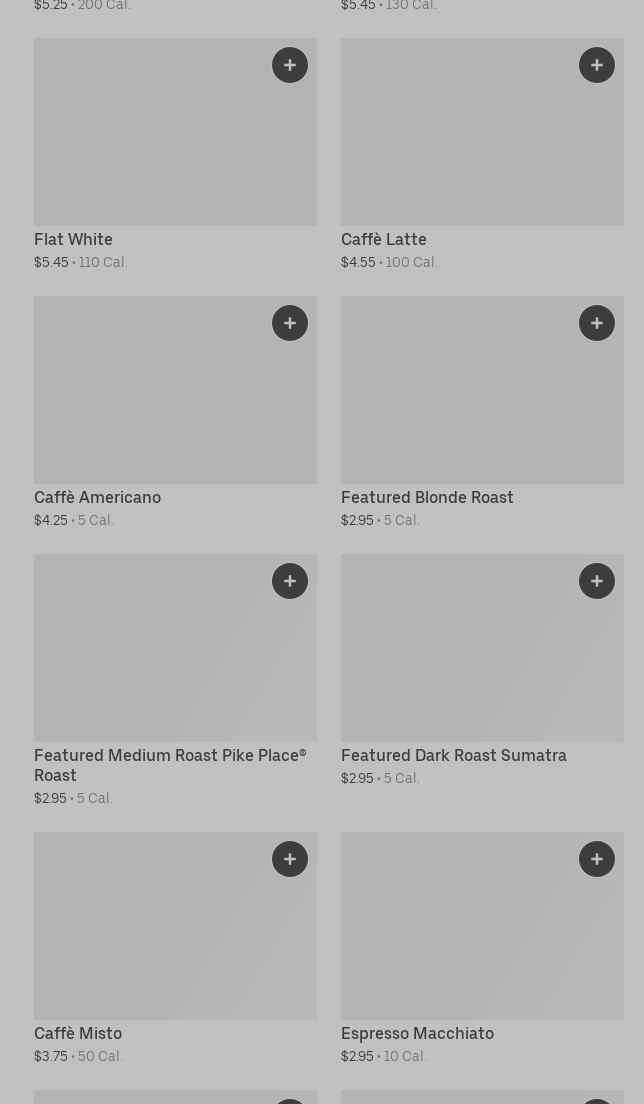
Task: Add Pike Place Roast to the order
Action: click(x=290, y=581)
